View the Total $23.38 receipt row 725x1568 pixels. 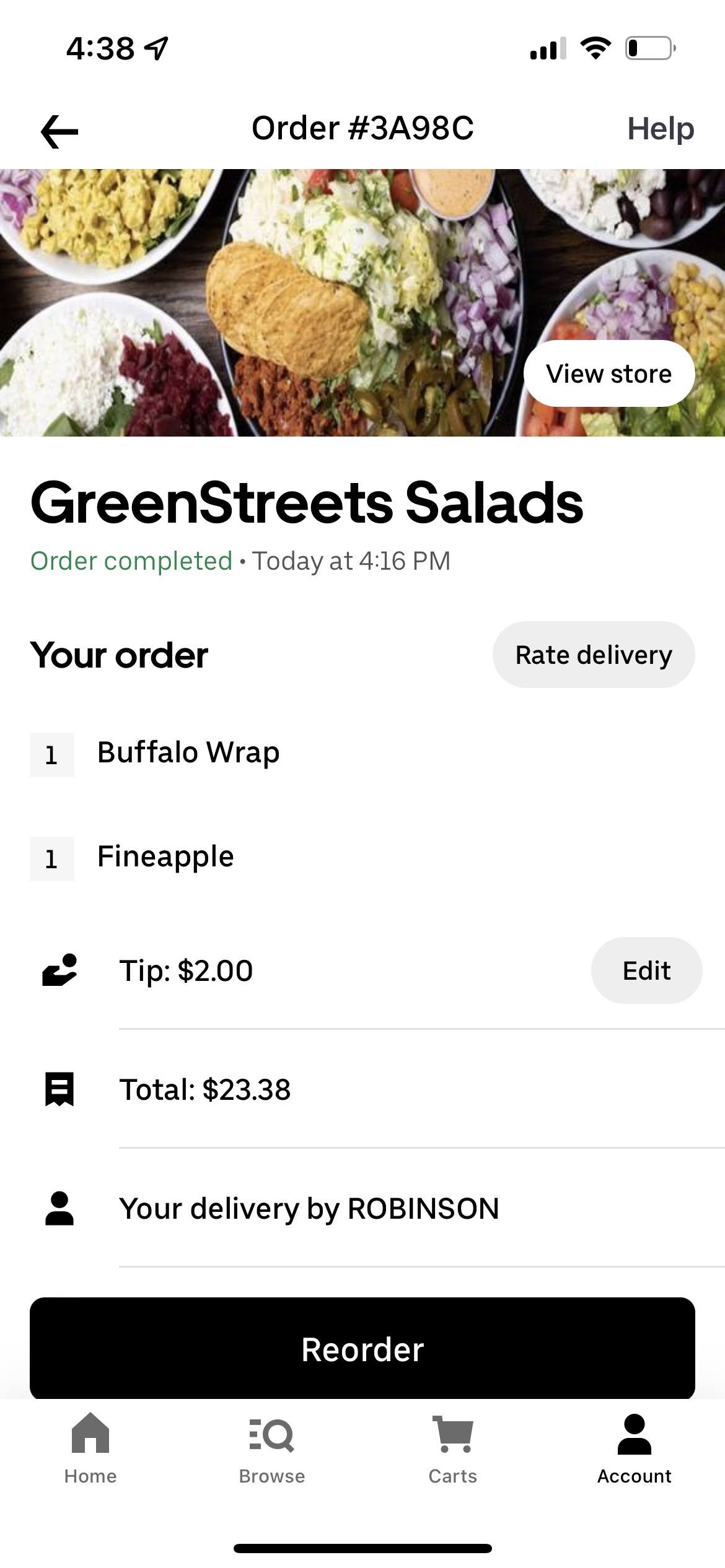[x=204, y=1089]
